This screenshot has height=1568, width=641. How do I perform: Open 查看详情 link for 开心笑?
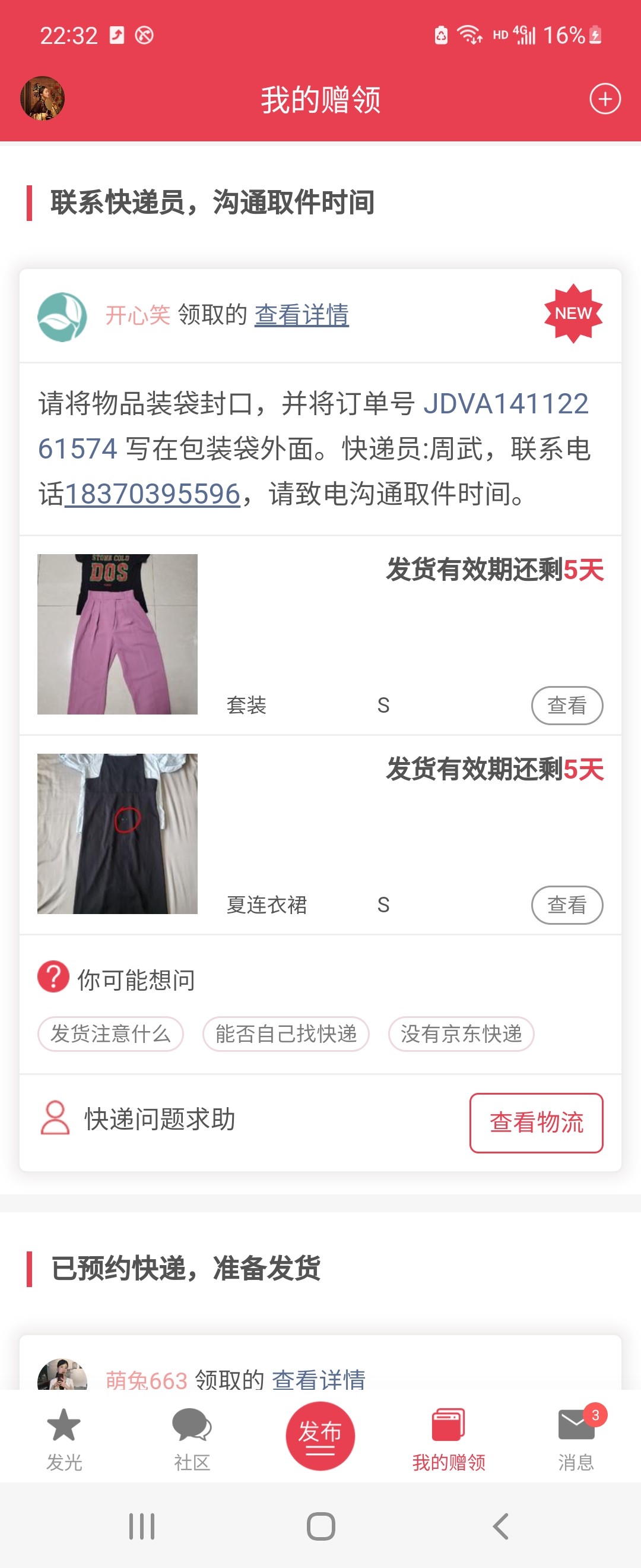click(x=301, y=315)
